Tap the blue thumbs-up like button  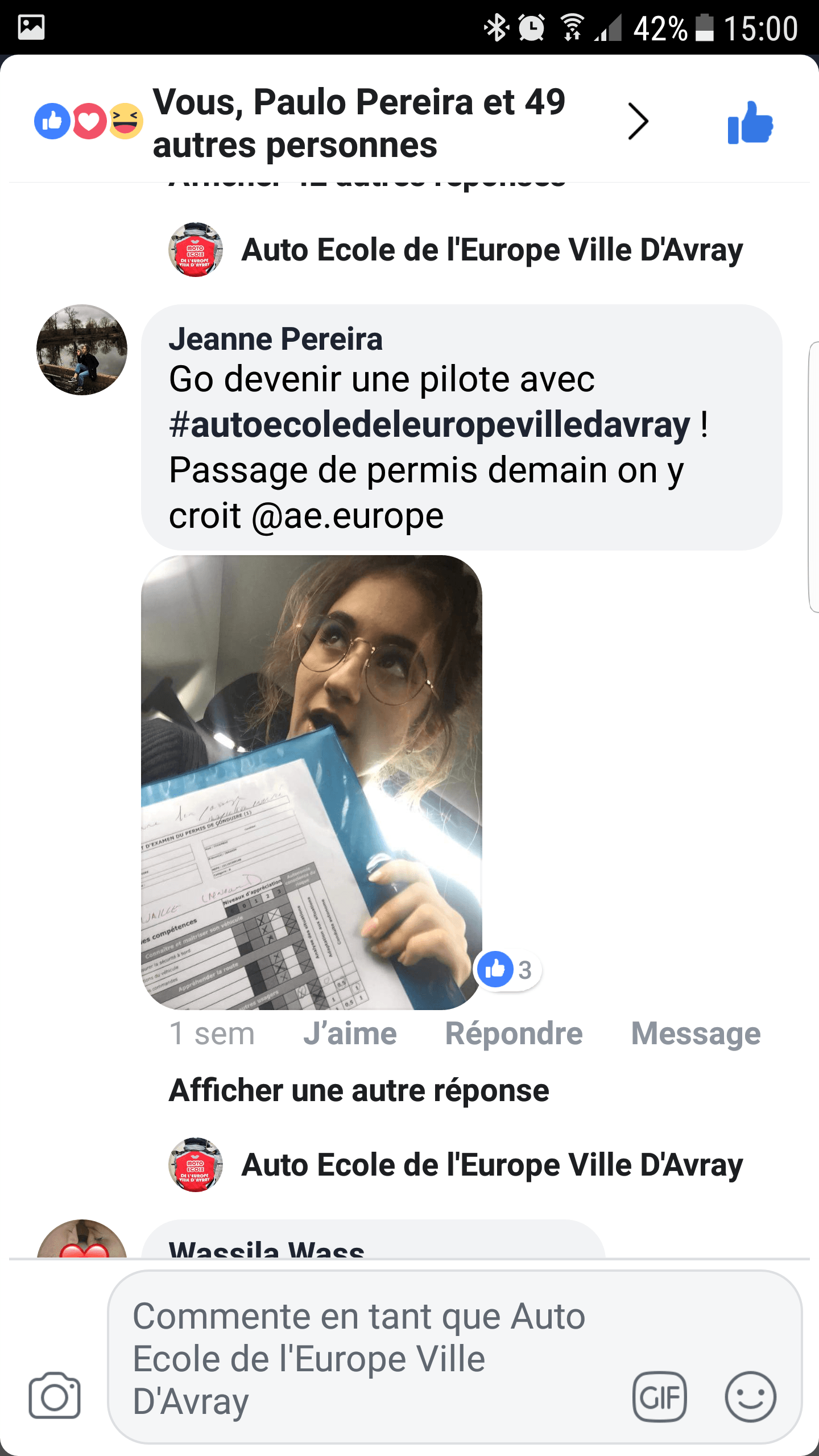point(750,123)
